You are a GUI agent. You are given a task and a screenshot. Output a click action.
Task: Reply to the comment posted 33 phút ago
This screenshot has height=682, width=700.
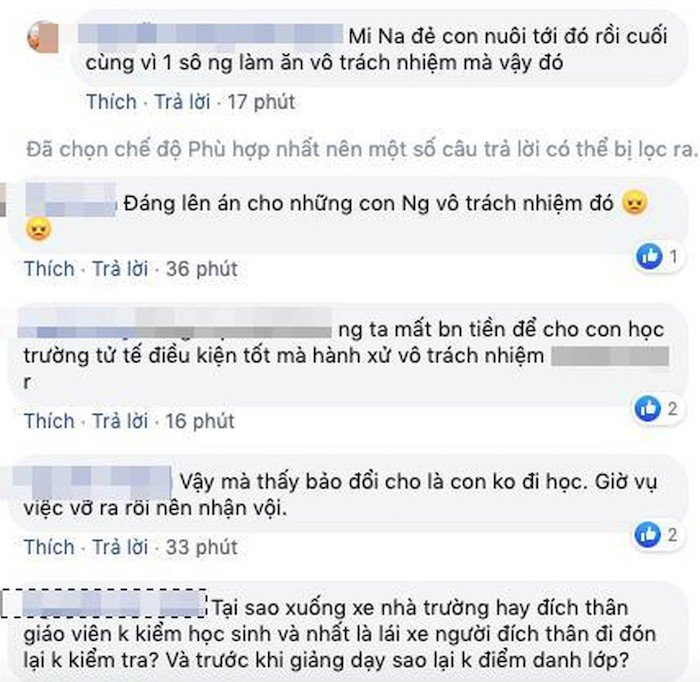click(x=120, y=547)
